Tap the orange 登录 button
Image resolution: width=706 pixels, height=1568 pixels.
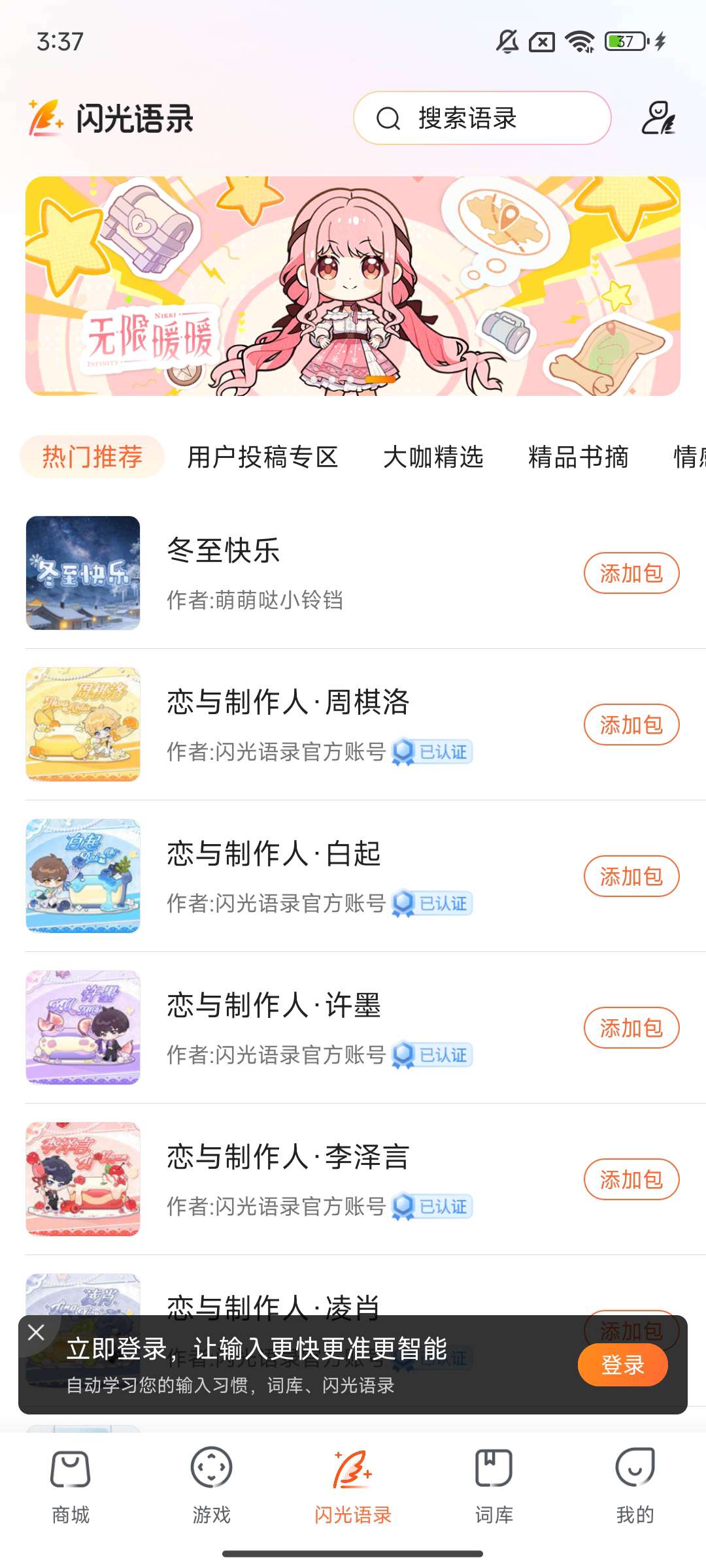tap(622, 1365)
